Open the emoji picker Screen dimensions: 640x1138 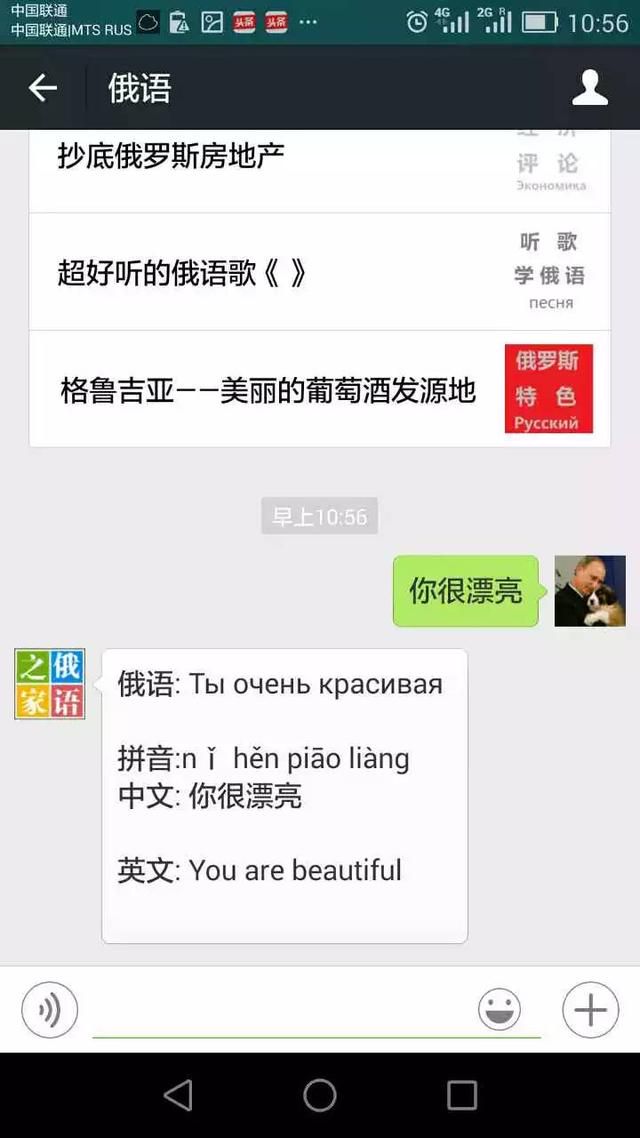[x=499, y=1010]
